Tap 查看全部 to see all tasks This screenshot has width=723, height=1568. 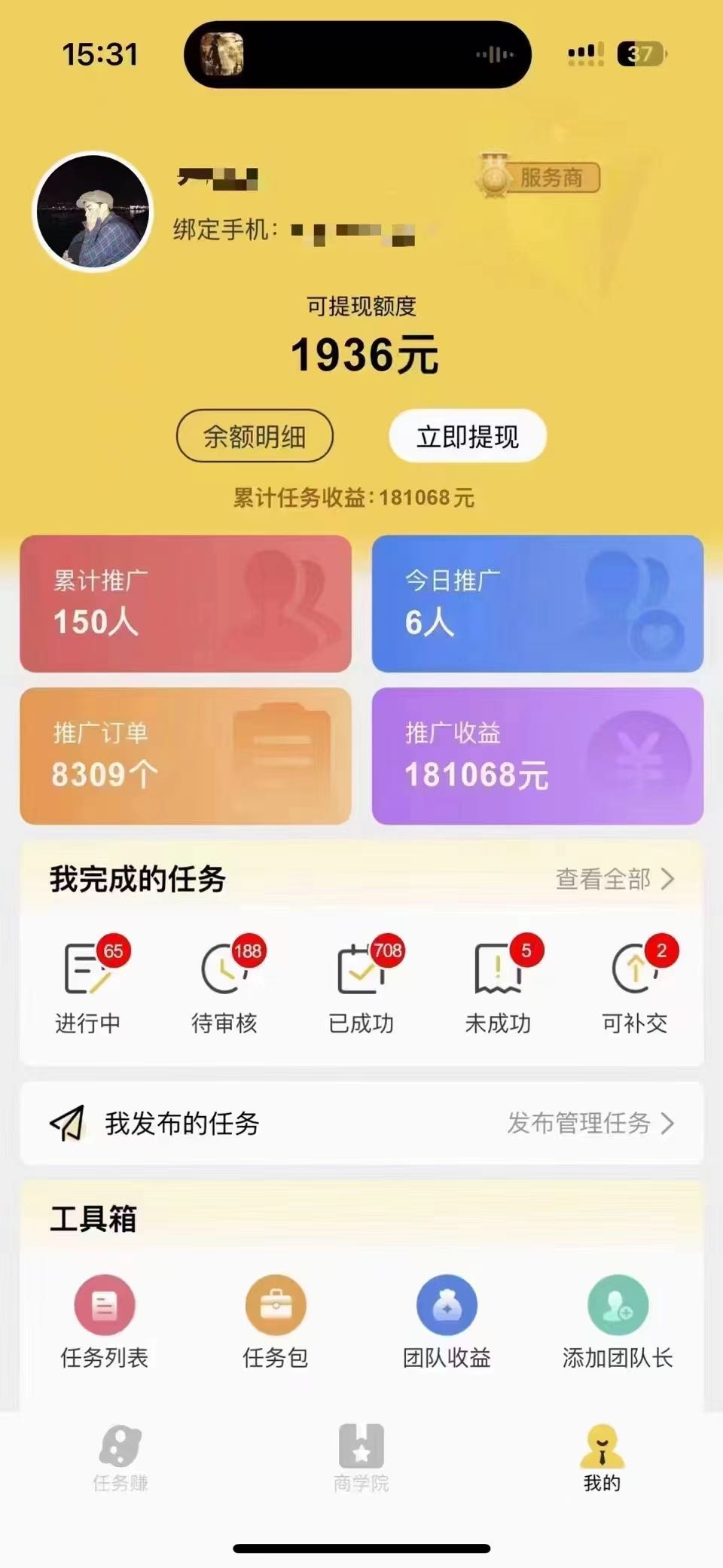(614, 879)
